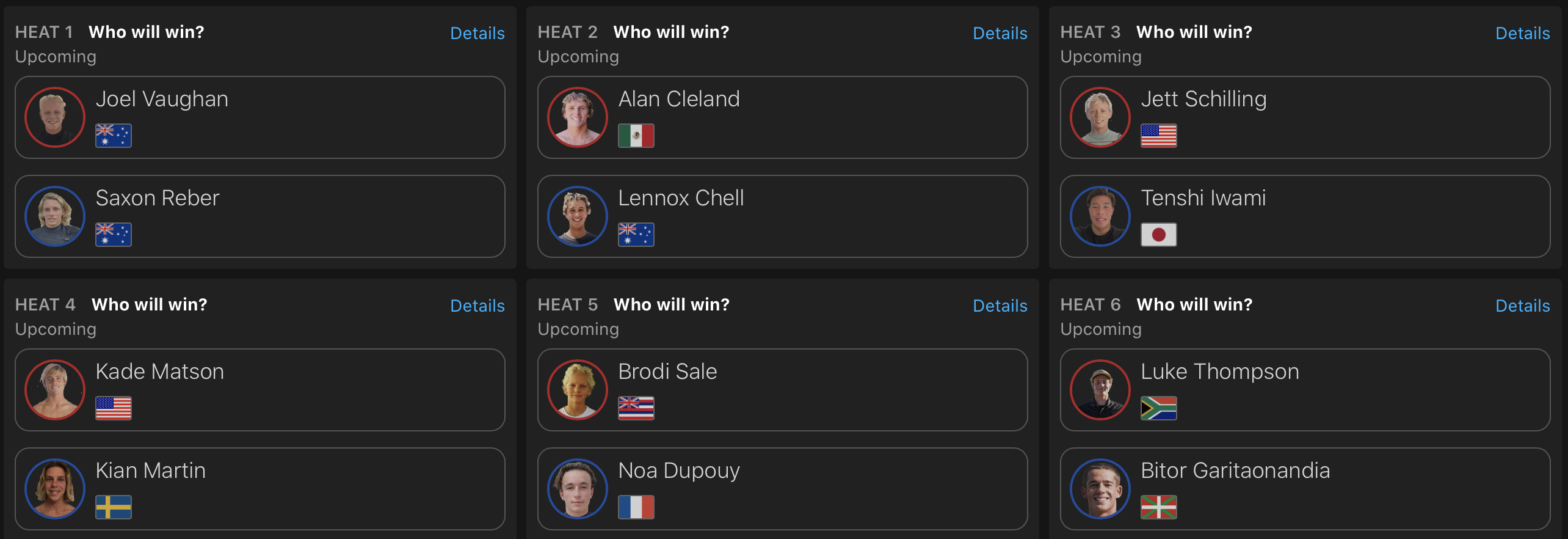1568x539 pixels.
Task: Pick Noa Dupouy for Heat 5
Action: pyautogui.click(x=782, y=489)
